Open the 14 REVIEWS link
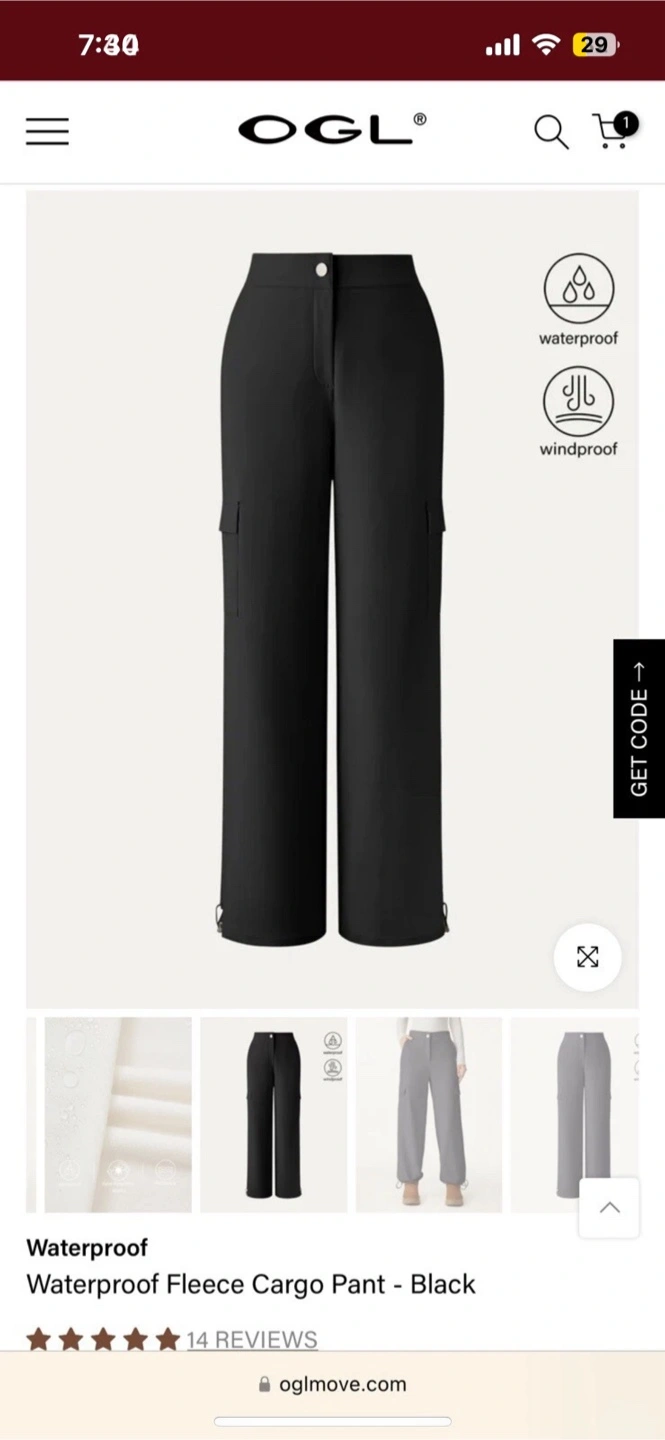The width and height of the screenshot is (665, 1440). point(252,1339)
